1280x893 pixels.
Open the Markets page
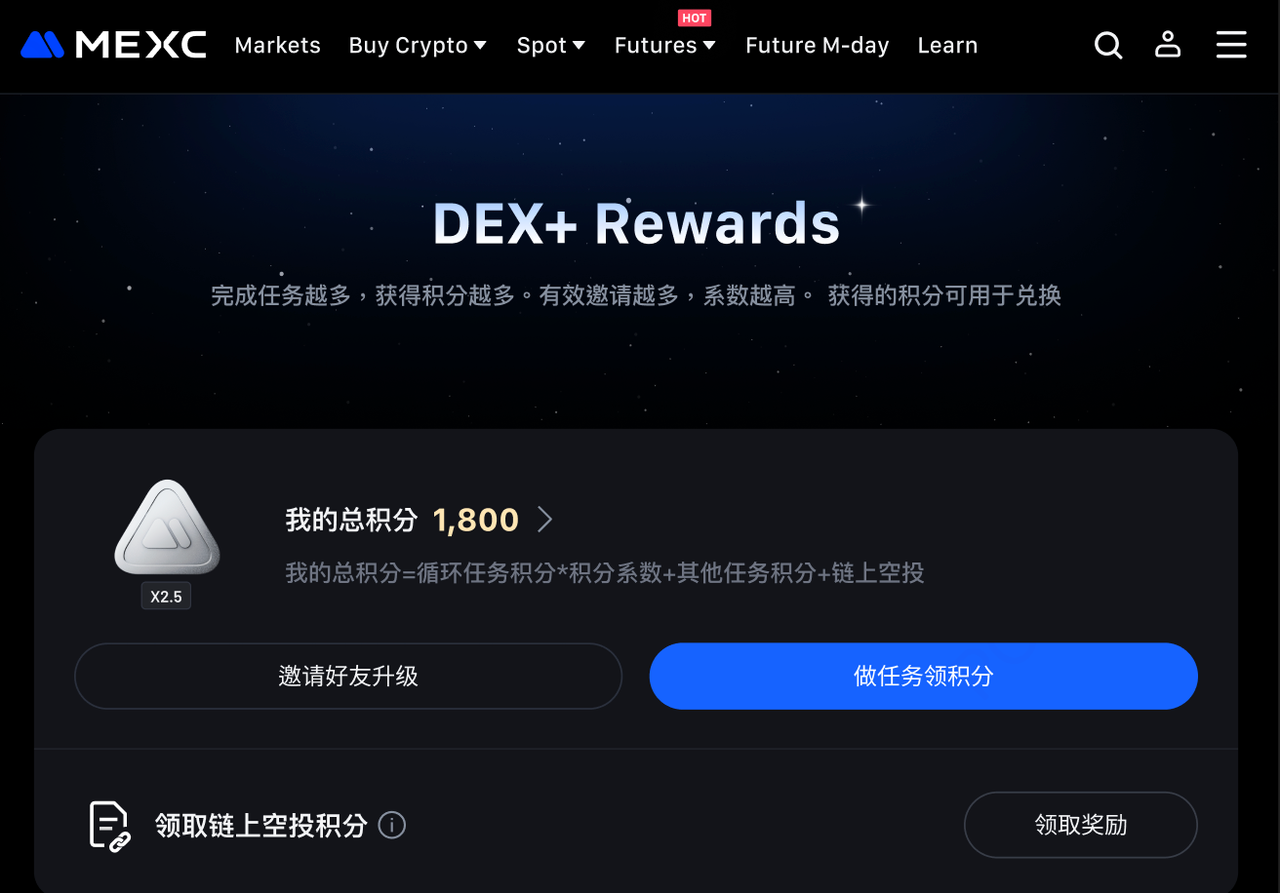277,46
